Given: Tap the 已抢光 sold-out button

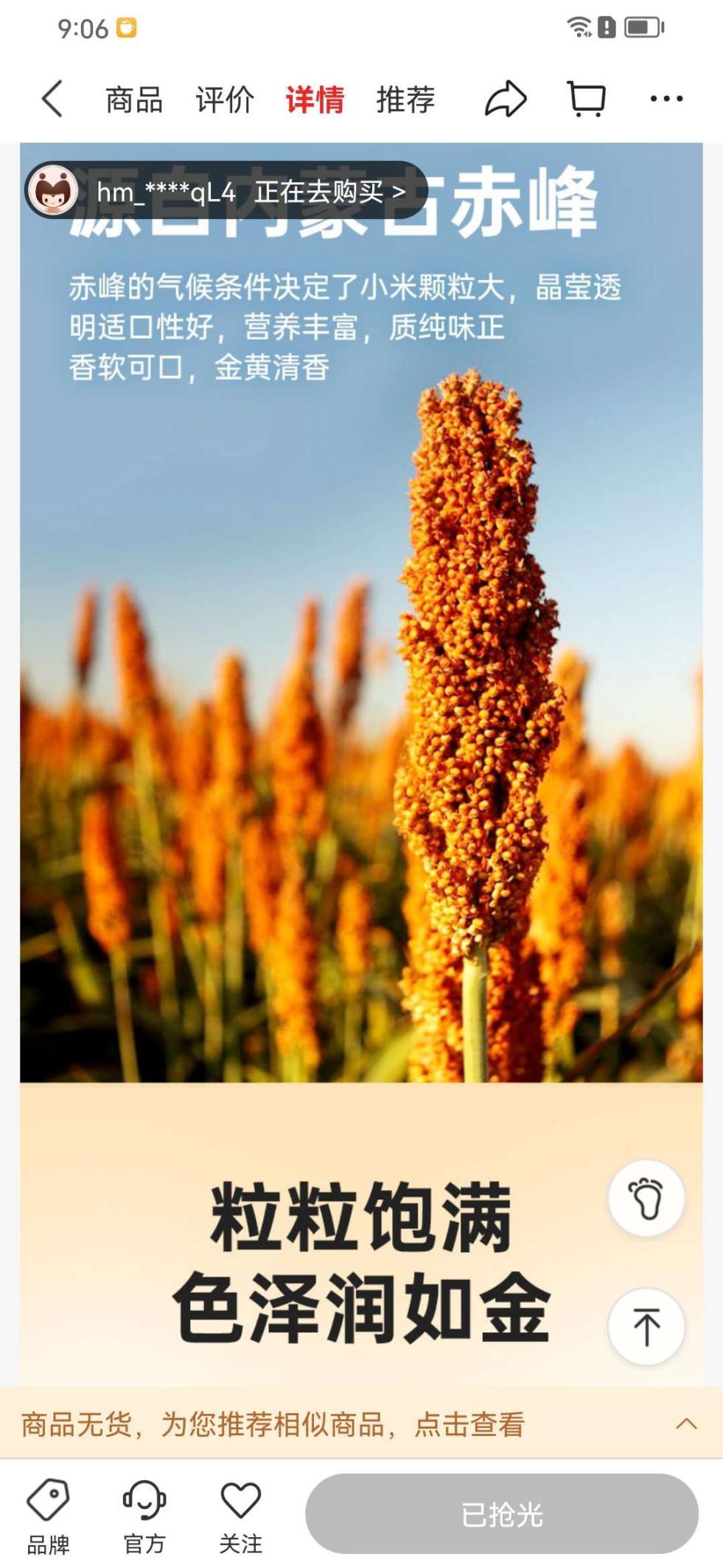Looking at the screenshot, I should (x=502, y=1514).
